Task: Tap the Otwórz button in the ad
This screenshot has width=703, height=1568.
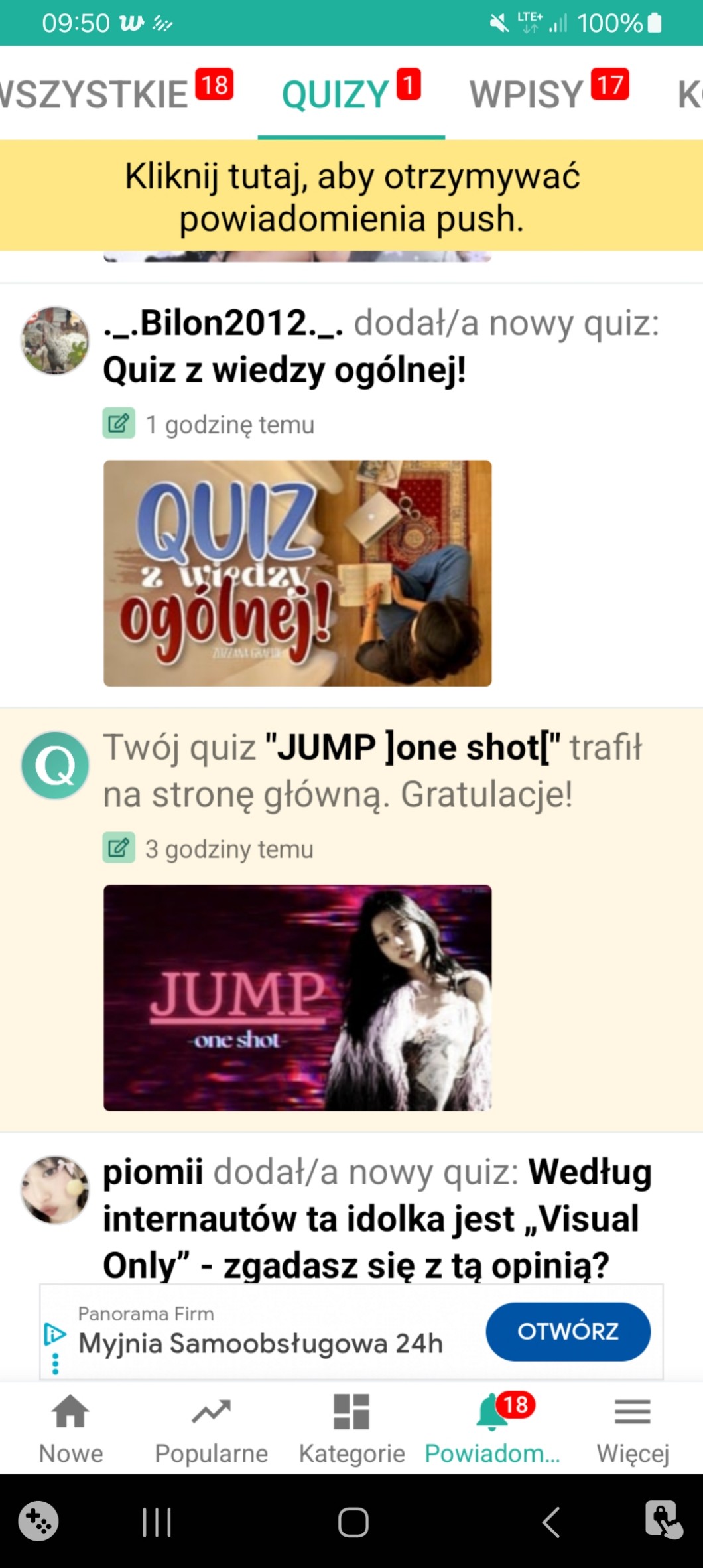Action: pyautogui.click(x=568, y=1331)
